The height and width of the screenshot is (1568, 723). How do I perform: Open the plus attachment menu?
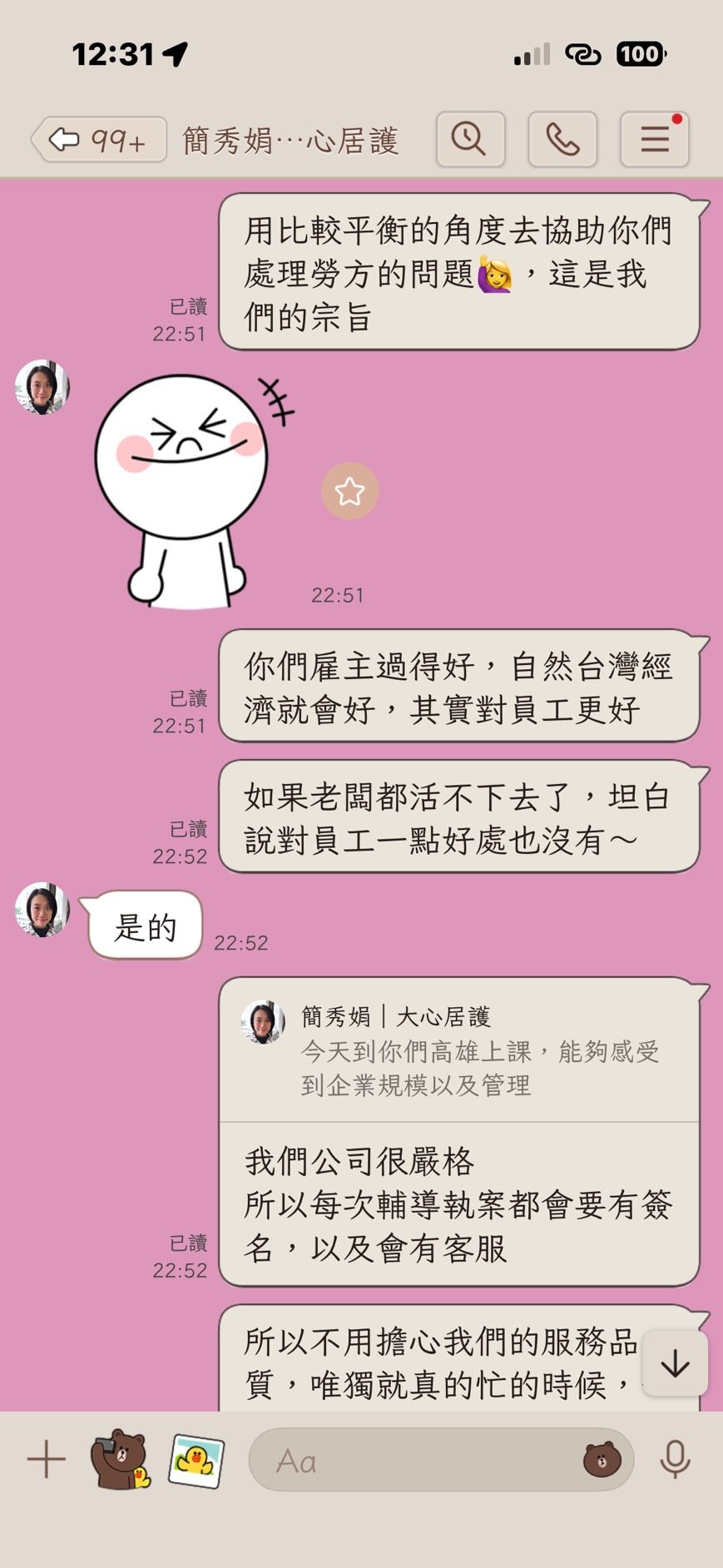46,1460
